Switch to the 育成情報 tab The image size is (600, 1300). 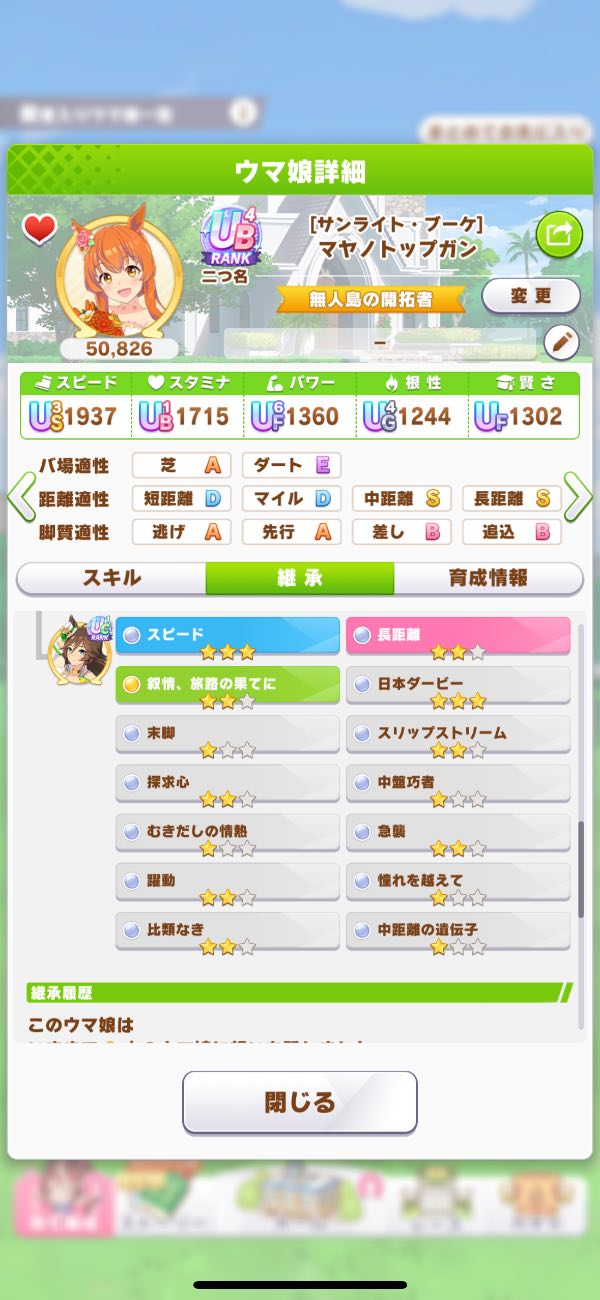(488, 578)
